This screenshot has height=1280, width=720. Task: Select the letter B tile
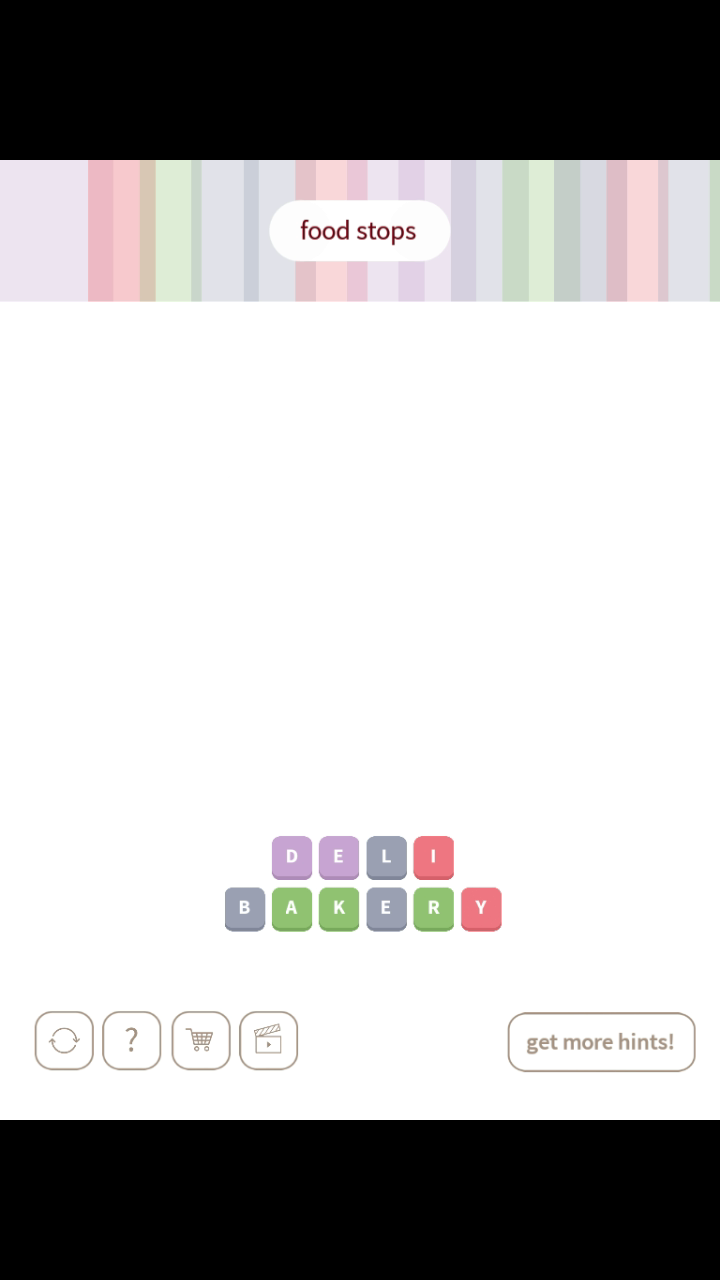tap(245, 908)
